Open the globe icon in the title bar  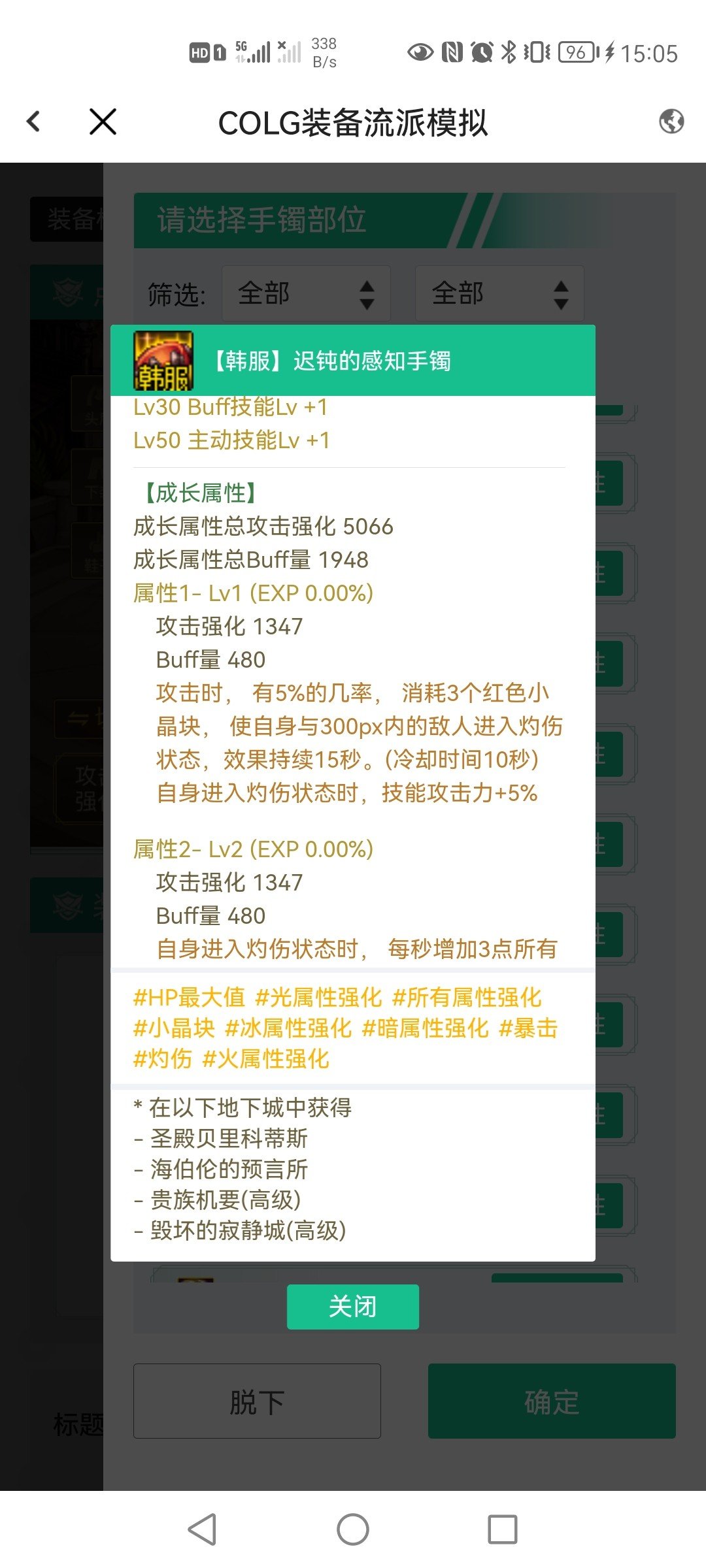(x=671, y=122)
